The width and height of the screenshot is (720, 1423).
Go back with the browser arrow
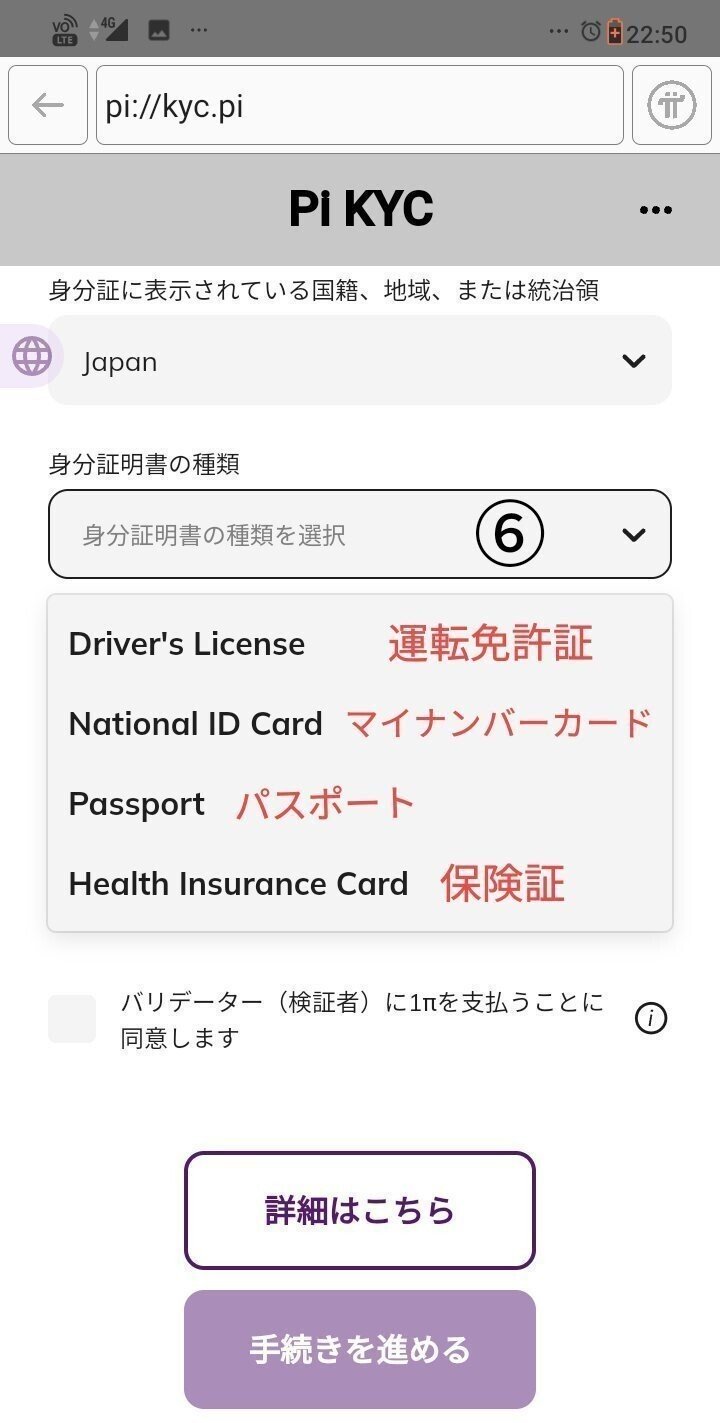(47, 105)
